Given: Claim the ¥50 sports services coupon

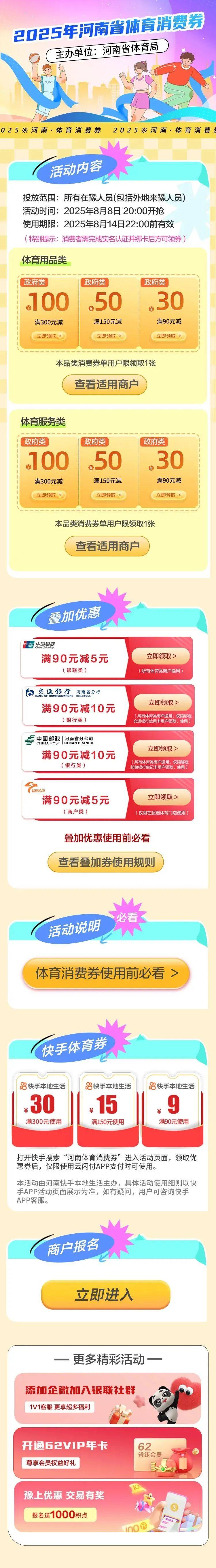Looking at the screenshot, I should click(x=108, y=495).
